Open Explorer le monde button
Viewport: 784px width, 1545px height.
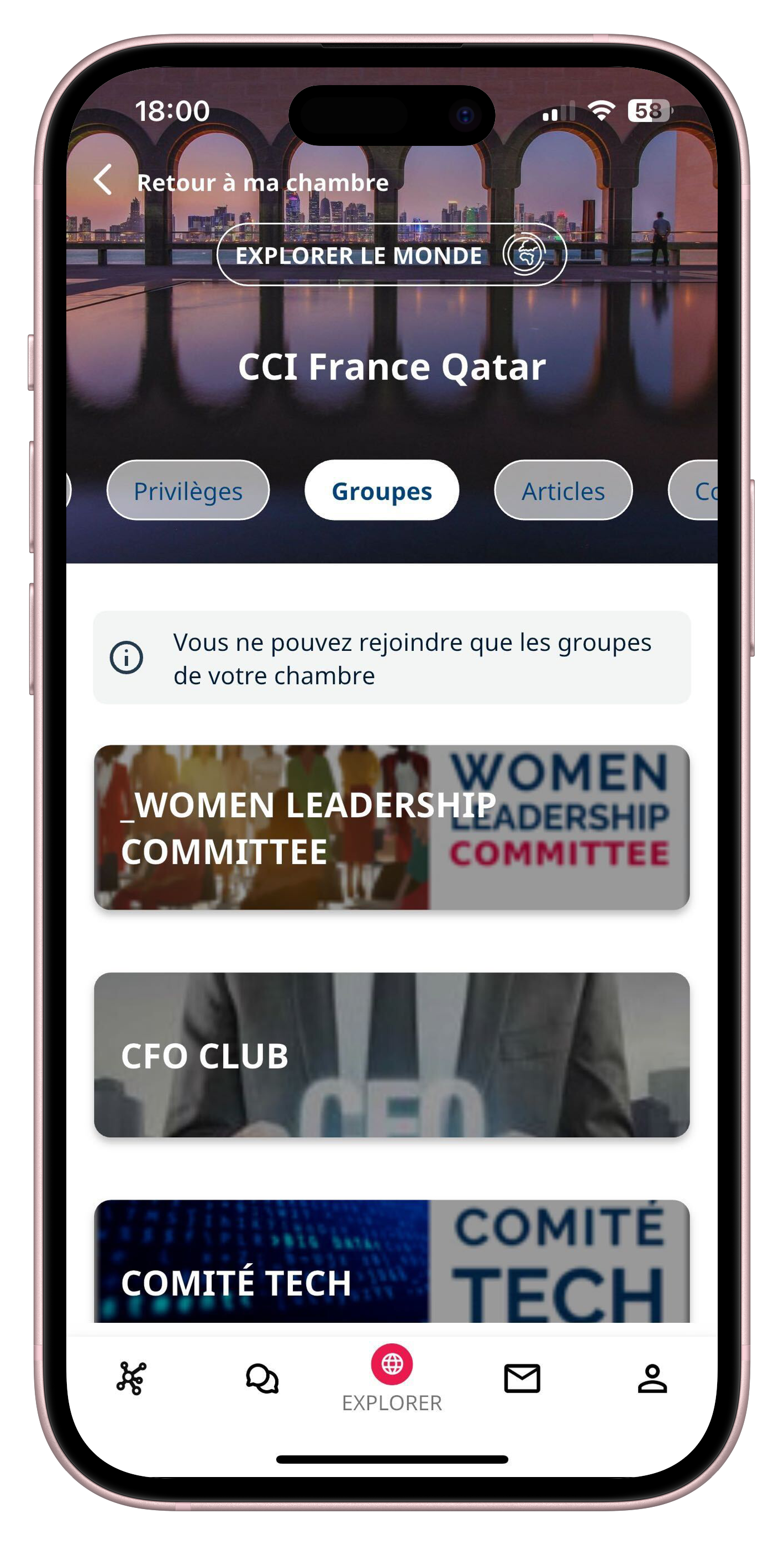(x=391, y=255)
